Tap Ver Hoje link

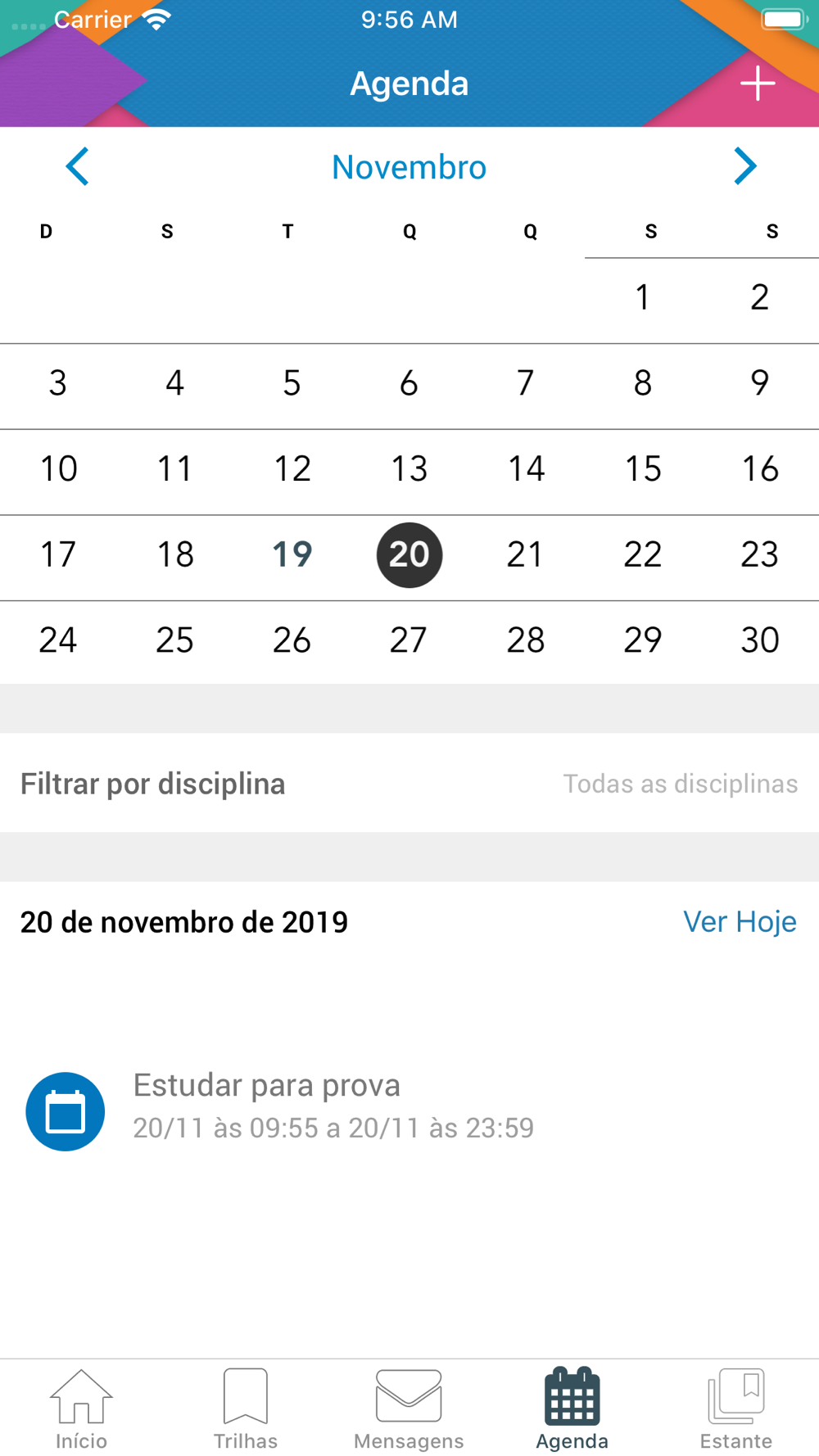pos(740,922)
